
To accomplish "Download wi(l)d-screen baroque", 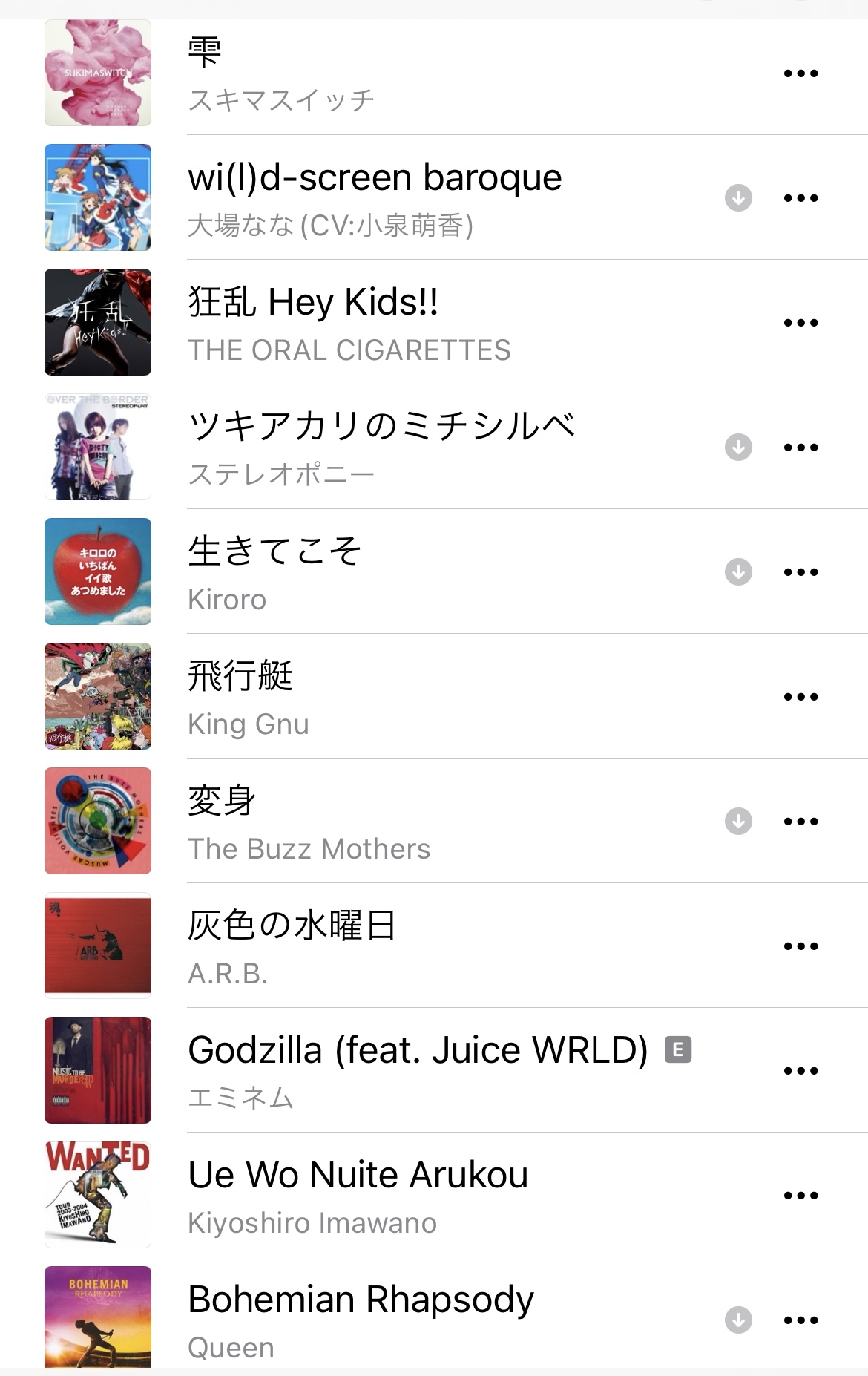I will (738, 198).
